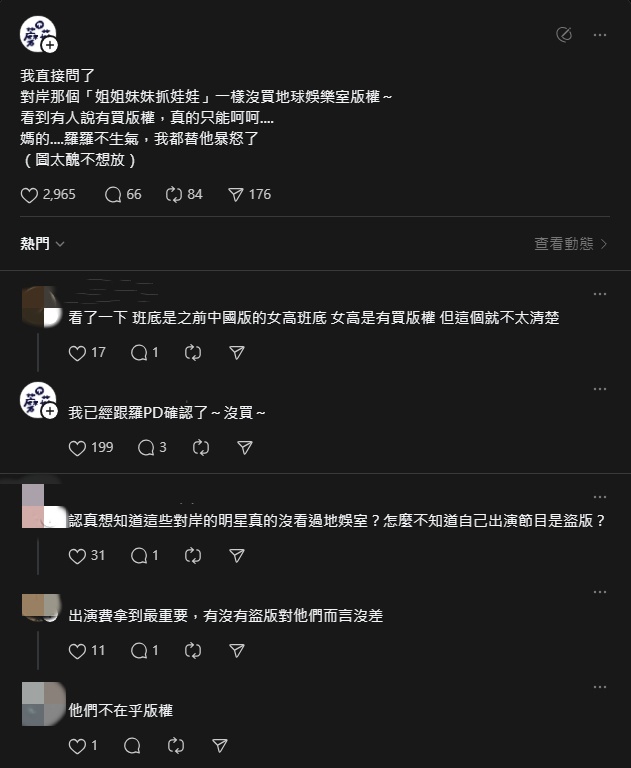631x768 pixels.
Task: Like the comment about 女高班底
Action: [77, 353]
